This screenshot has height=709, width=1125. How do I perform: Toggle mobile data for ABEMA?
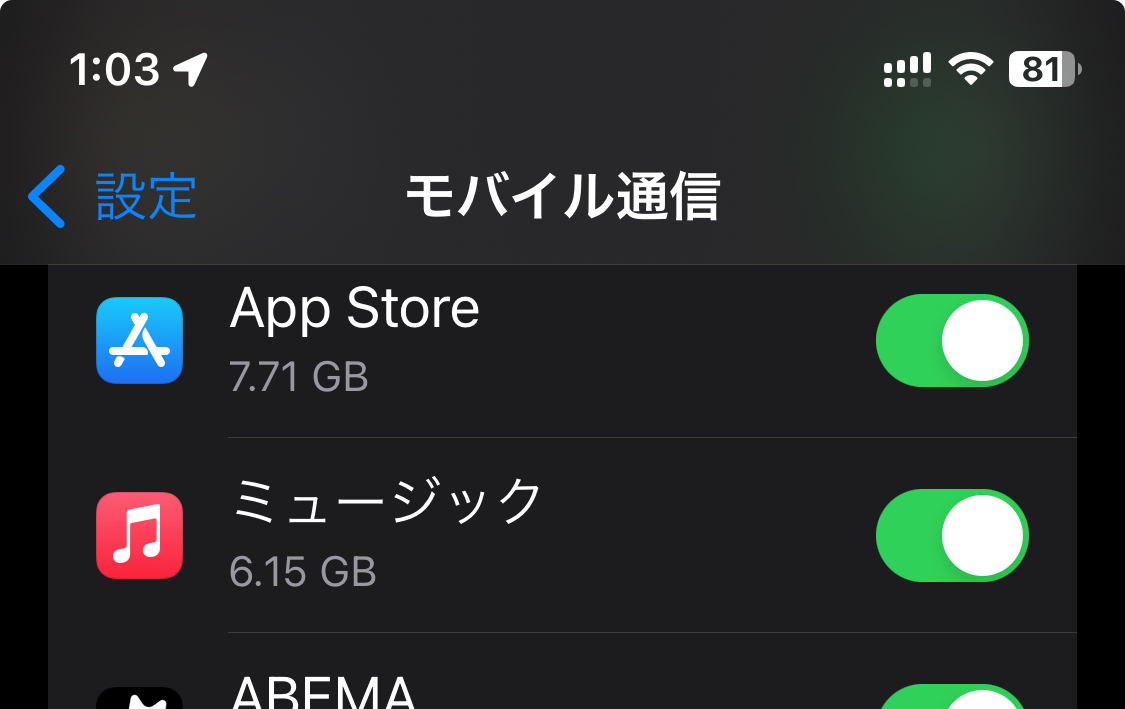click(x=951, y=698)
